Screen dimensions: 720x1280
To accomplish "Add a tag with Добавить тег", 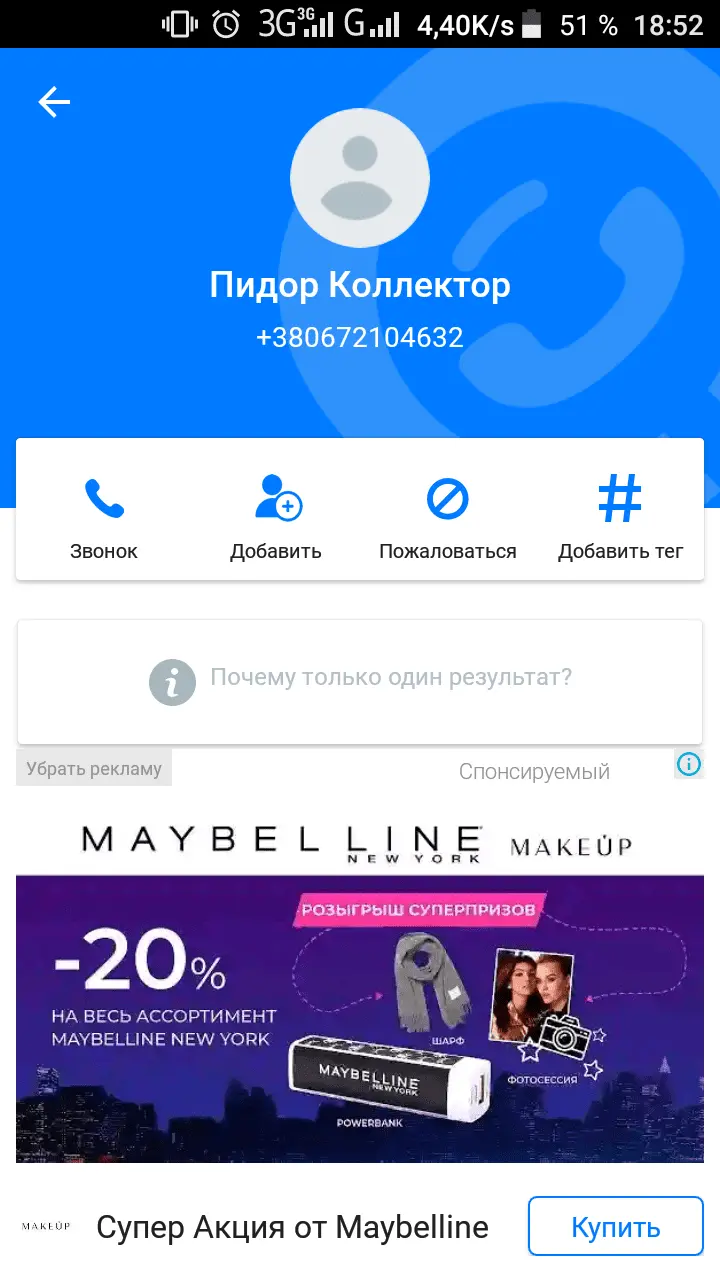I will coord(620,514).
